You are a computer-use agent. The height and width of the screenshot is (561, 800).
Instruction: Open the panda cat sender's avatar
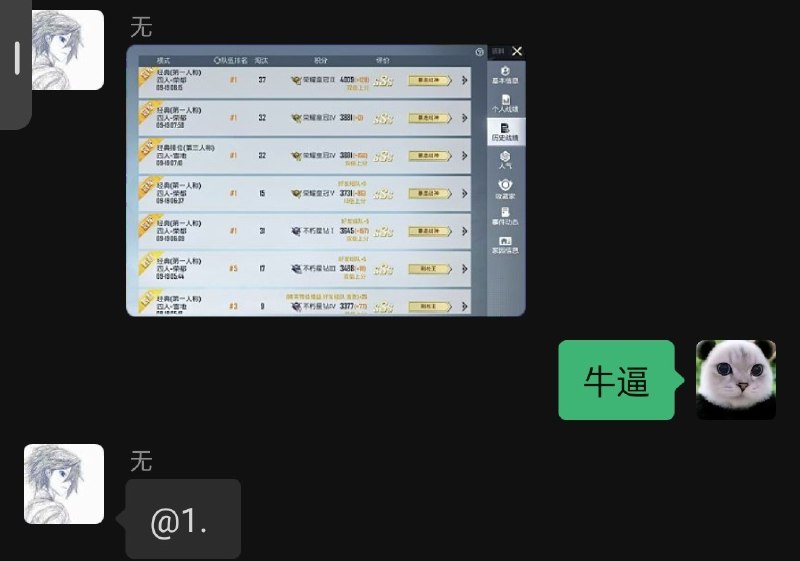736,380
